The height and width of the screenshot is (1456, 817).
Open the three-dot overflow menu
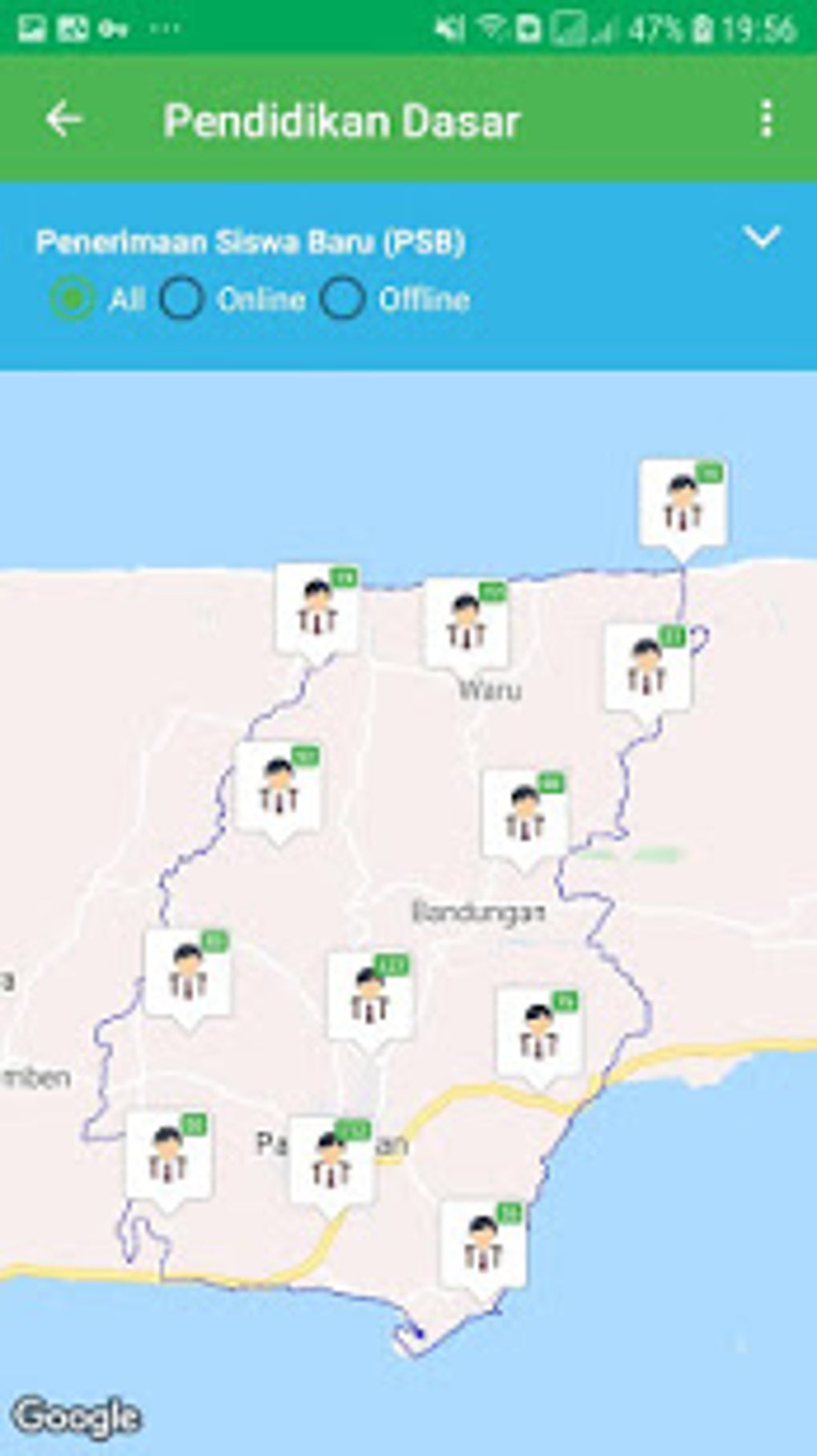point(767,119)
